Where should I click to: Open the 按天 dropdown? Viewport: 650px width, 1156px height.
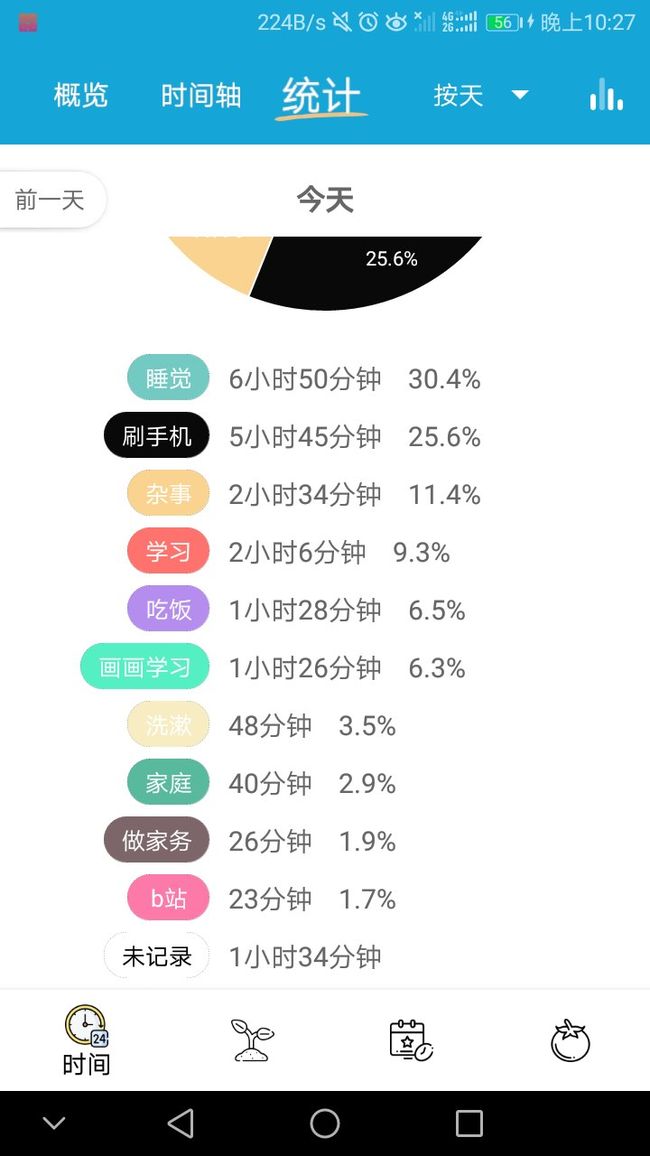[x=480, y=95]
